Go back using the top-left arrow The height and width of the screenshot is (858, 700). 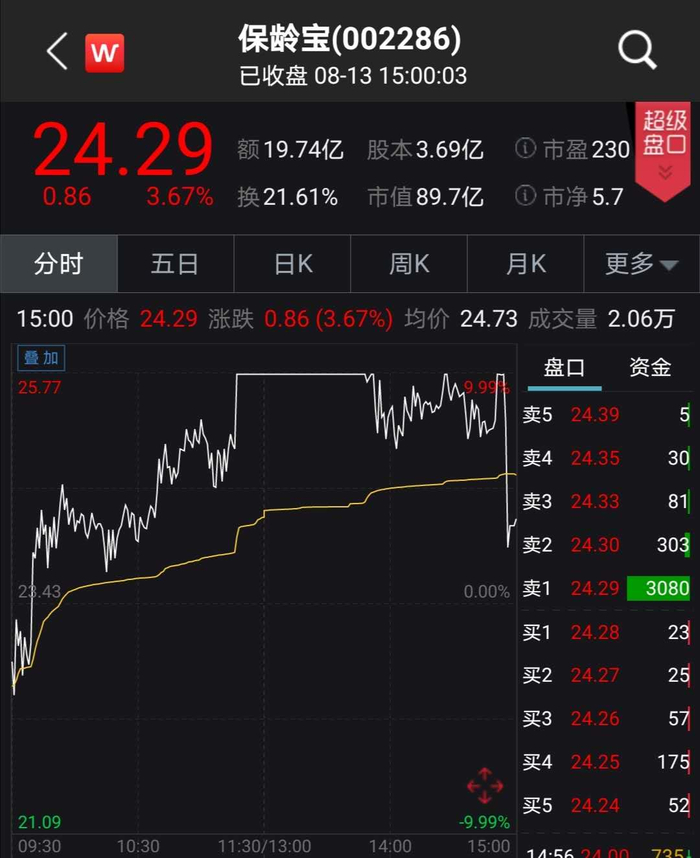pos(57,51)
